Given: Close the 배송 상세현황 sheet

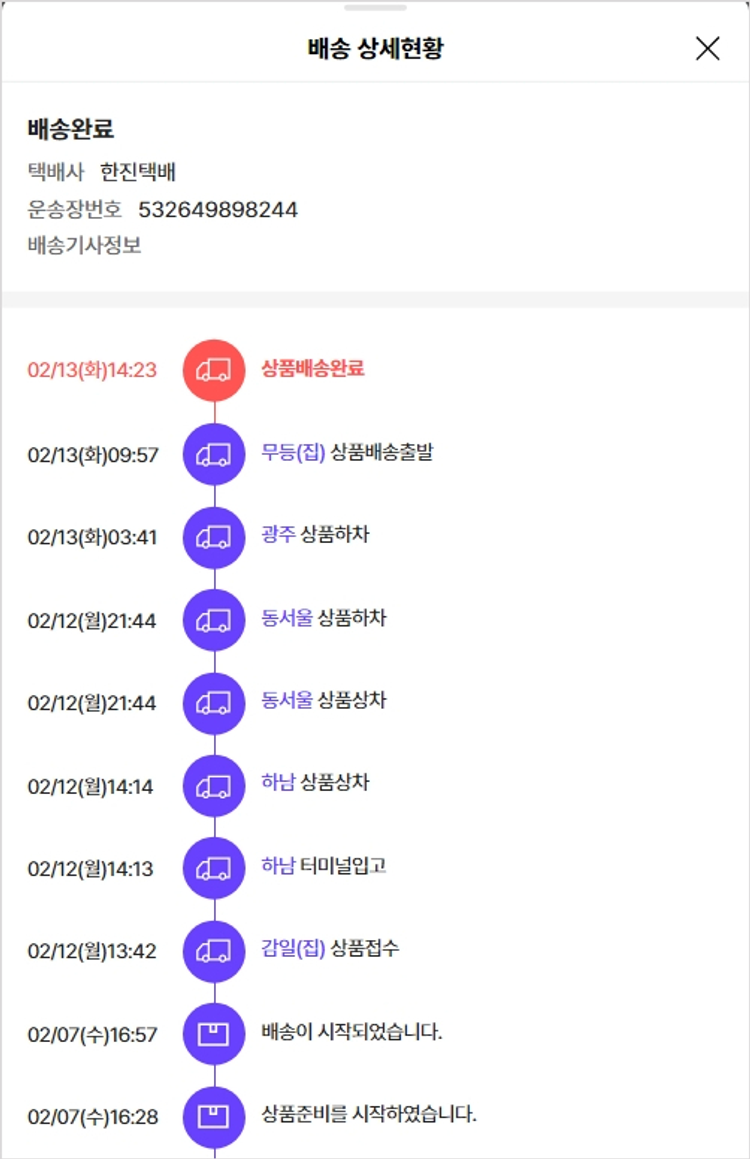Looking at the screenshot, I should [x=707, y=48].
